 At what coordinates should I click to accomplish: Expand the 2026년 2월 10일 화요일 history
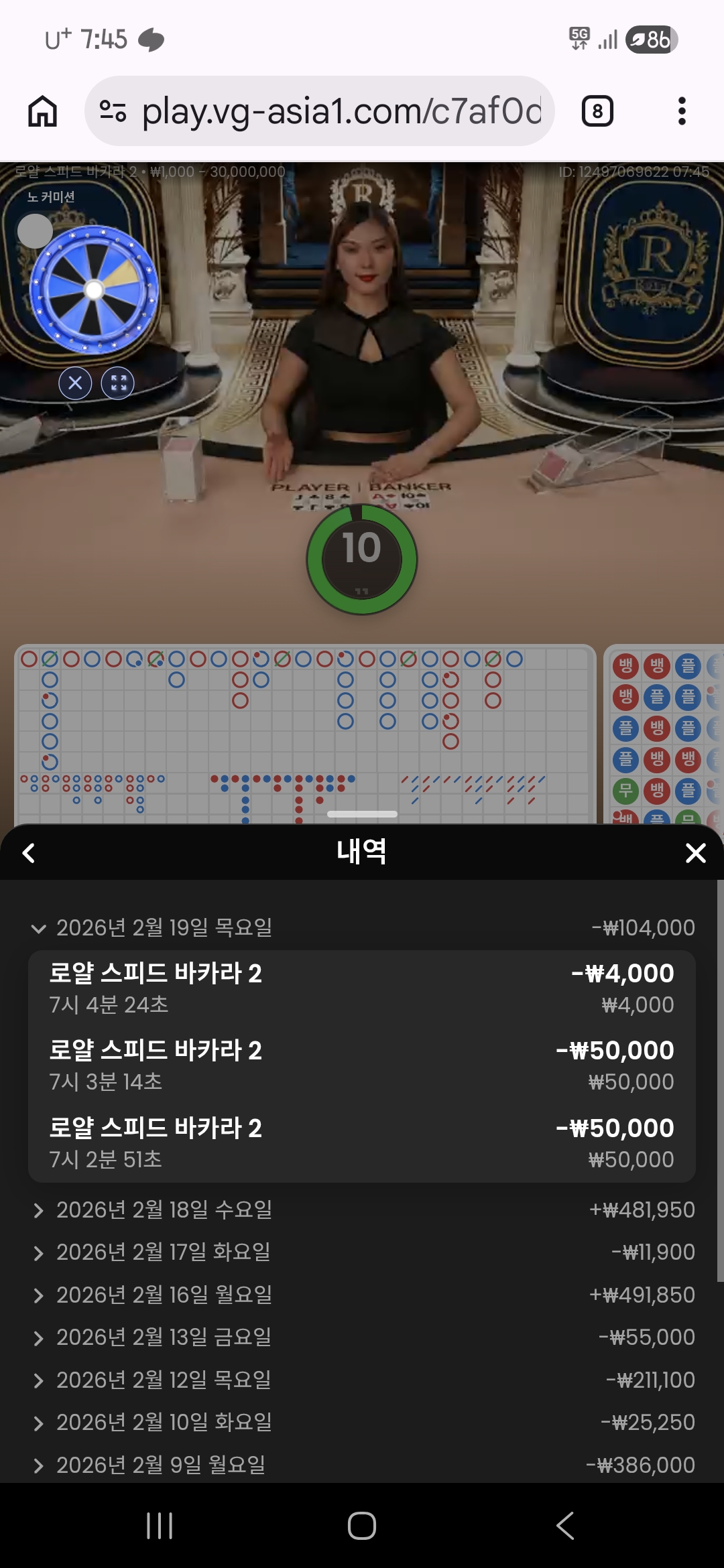pyautogui.click(x=362, y=1423)
